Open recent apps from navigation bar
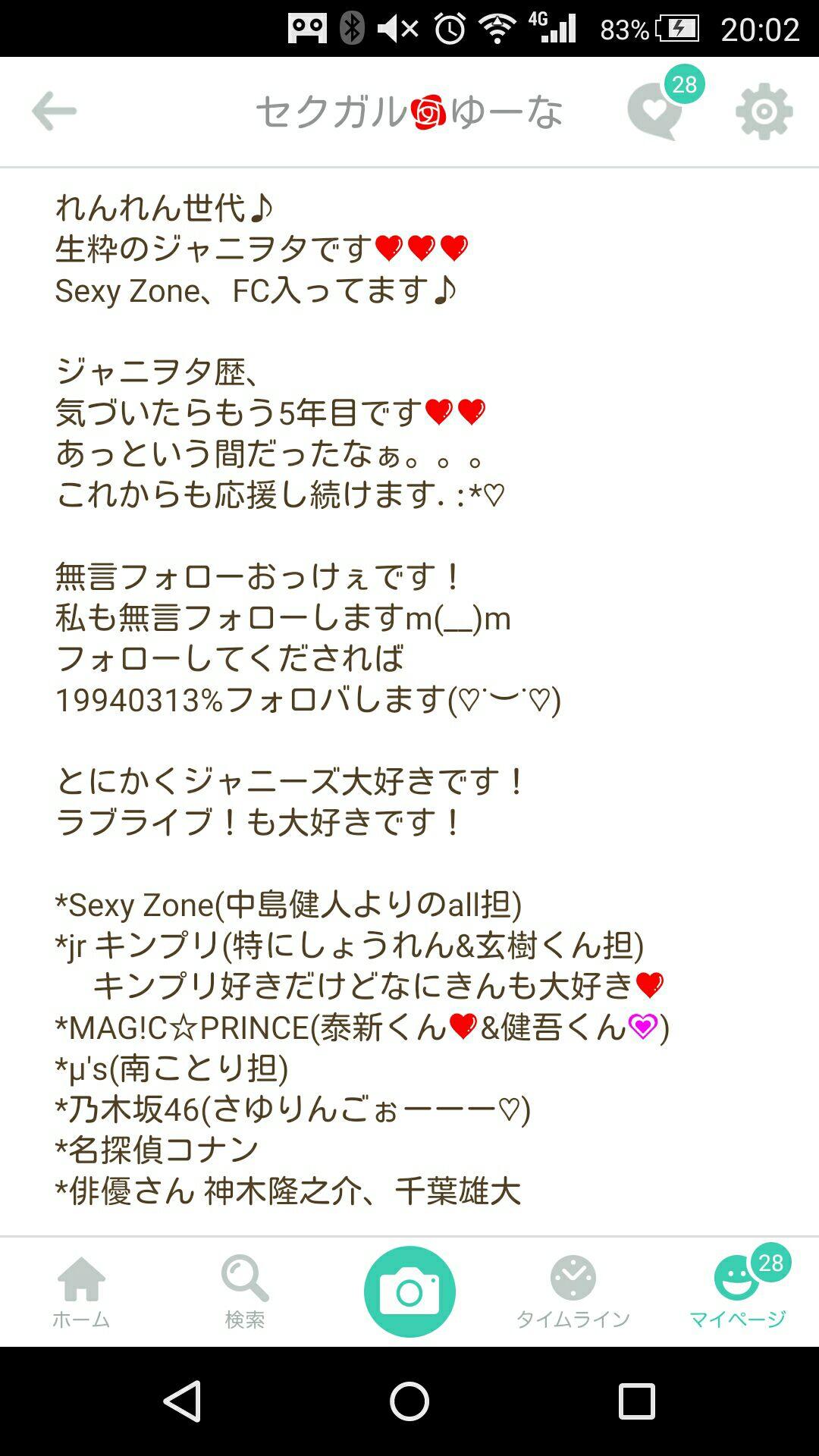This screenshot has width=819, height=1456. coord(635,1401)
